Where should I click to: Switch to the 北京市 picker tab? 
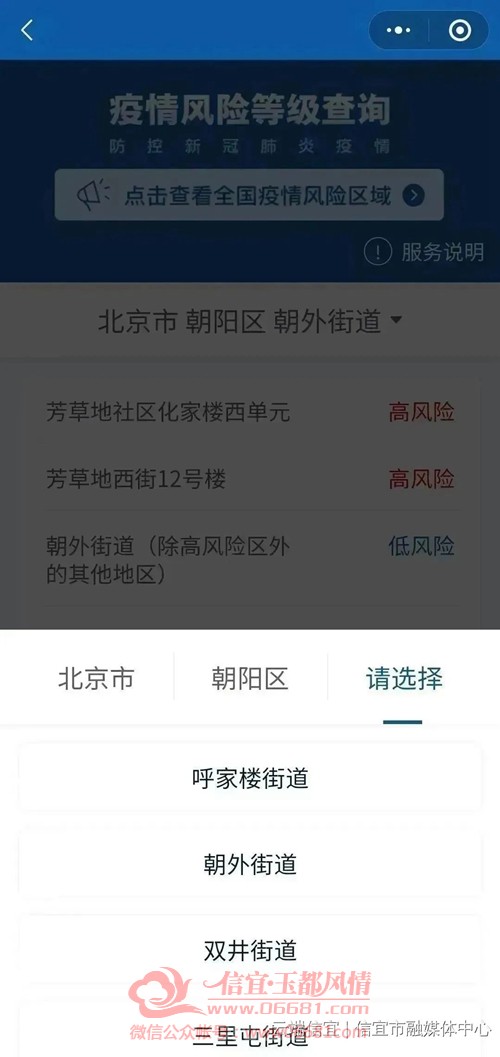(96, 678)
